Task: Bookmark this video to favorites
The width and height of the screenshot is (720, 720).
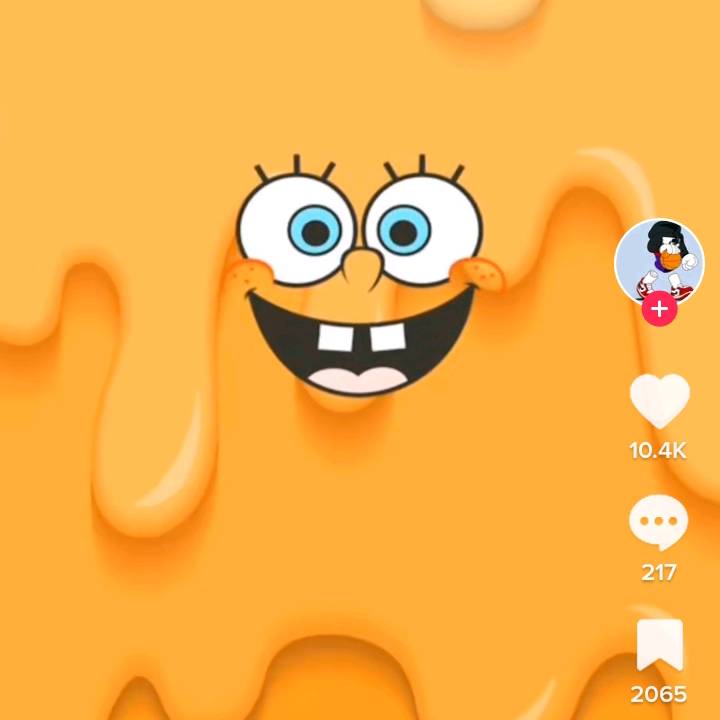Action: 659,646
